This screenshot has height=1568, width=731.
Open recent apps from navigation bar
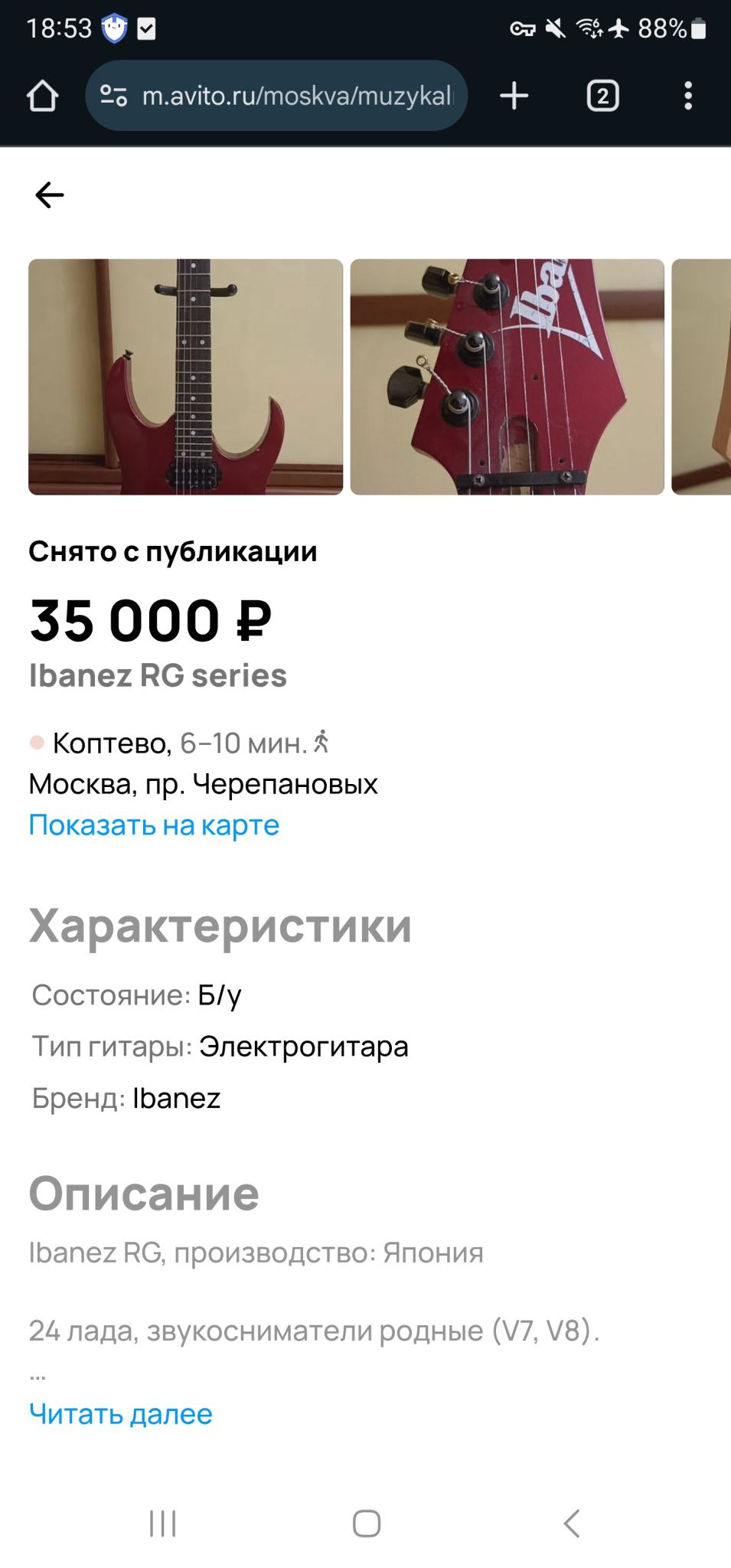point(163,1524)
